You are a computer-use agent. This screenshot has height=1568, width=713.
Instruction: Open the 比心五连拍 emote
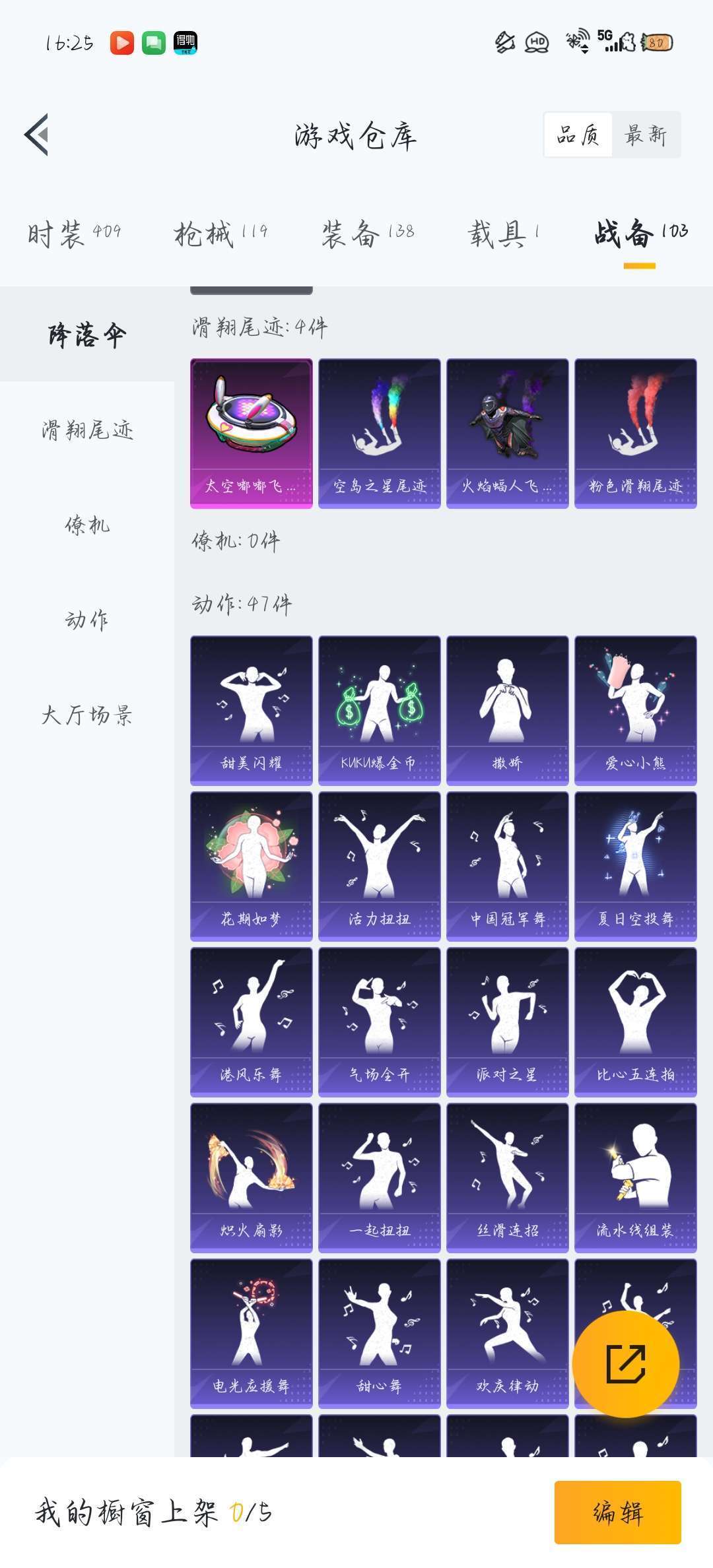pos(636,1022)
